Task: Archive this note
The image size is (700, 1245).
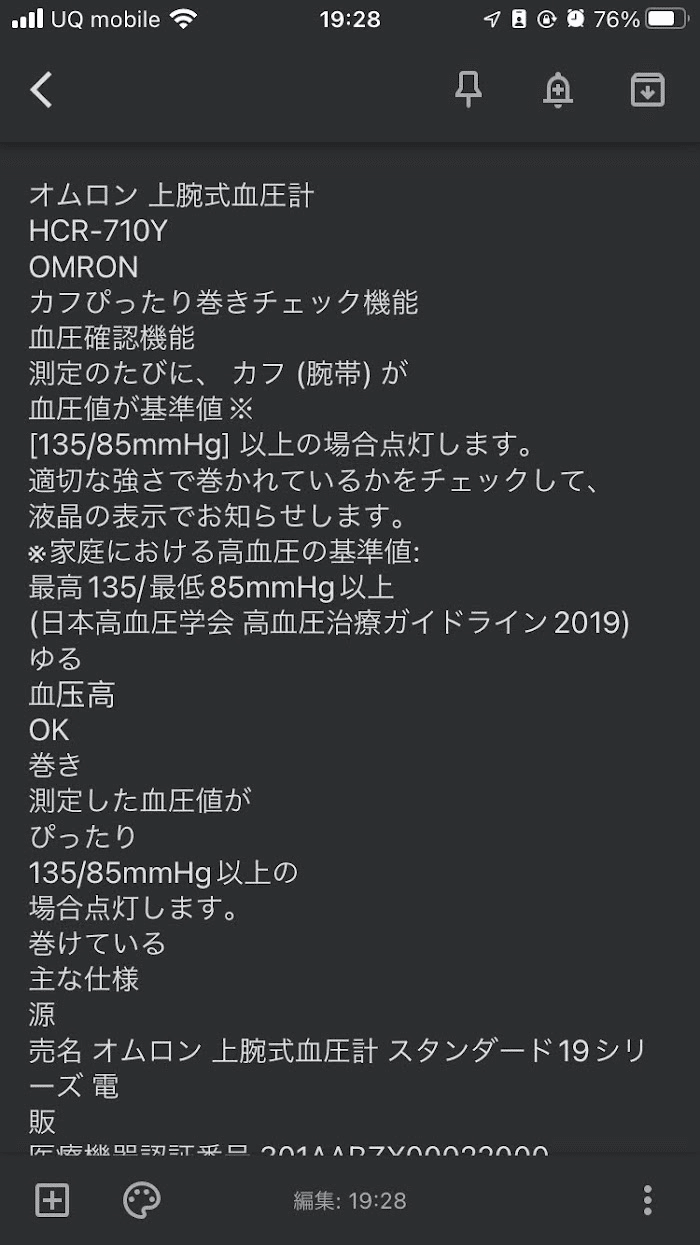Action: point(648,90)
